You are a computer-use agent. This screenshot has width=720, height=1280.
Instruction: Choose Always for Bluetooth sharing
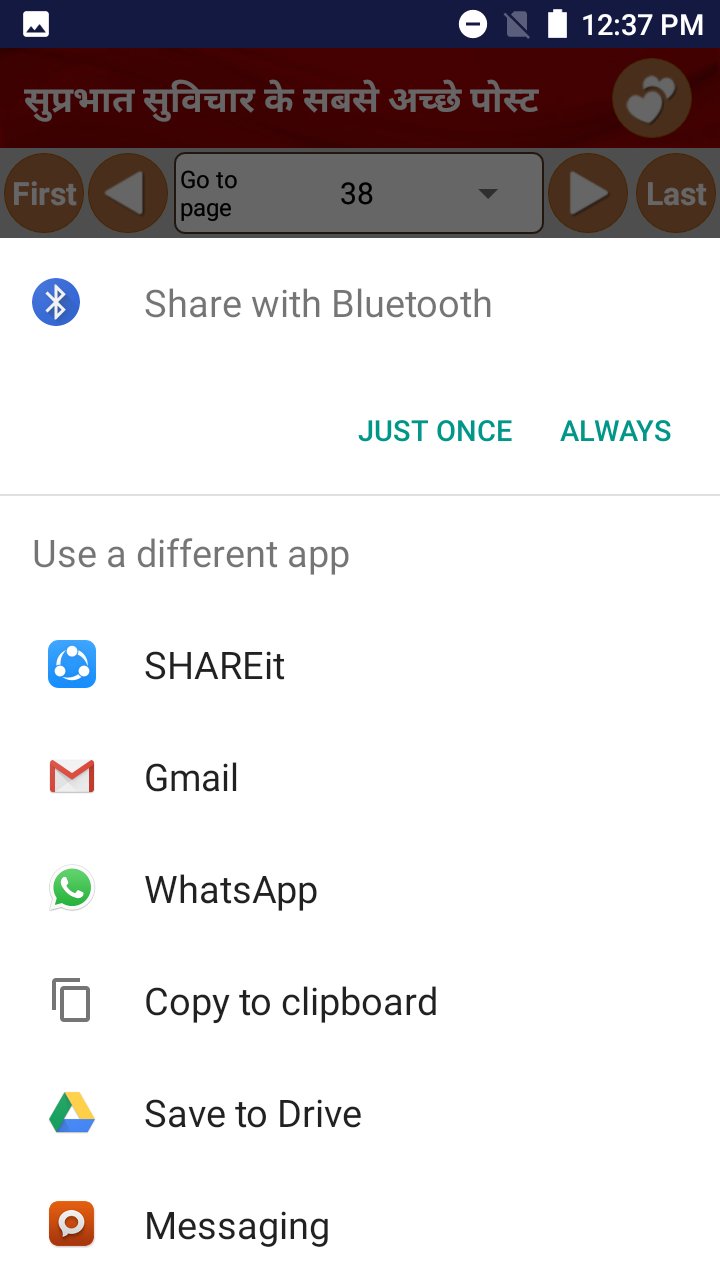coord(615,431)
